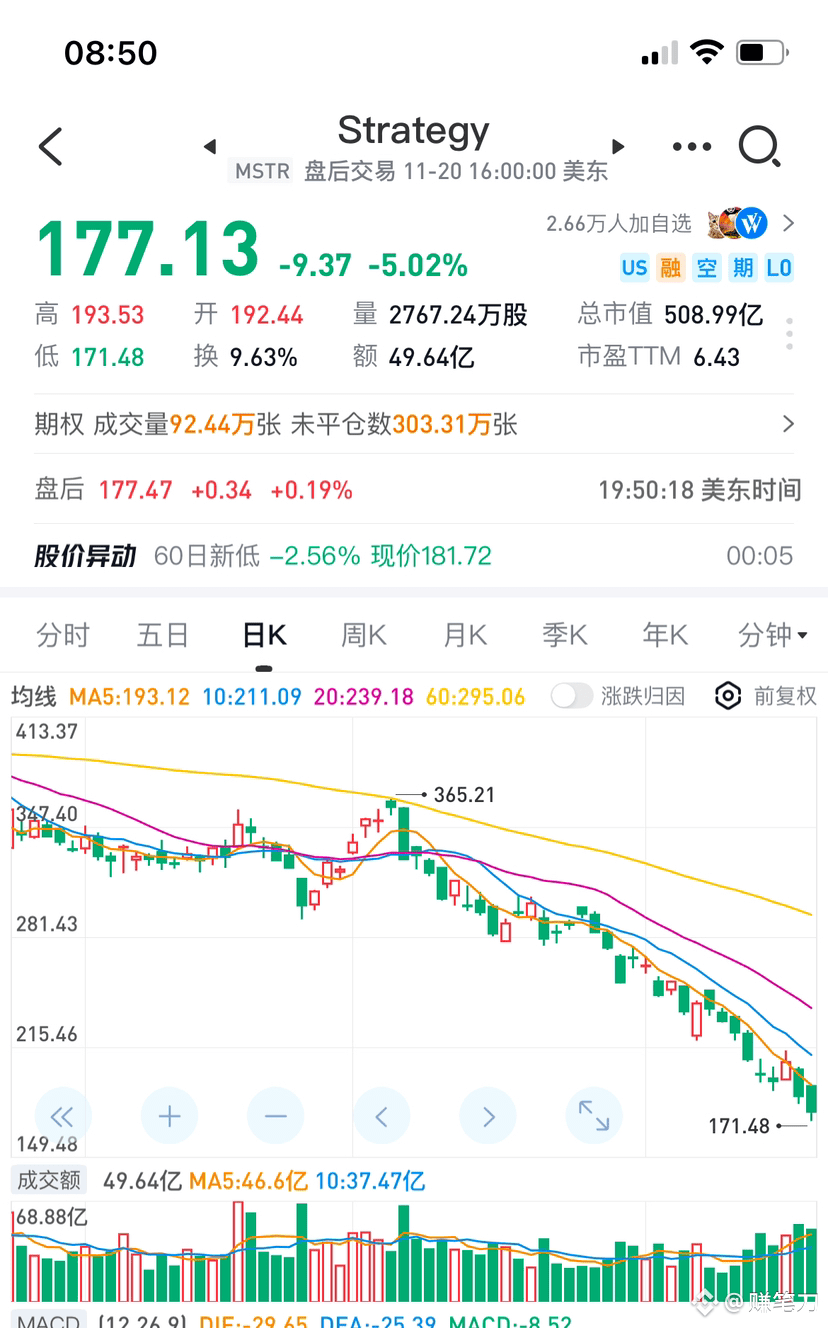Open the three-dot overflow menu
Image resolution: width=828 pixels, height=1328 pixels.
[692, 147]
